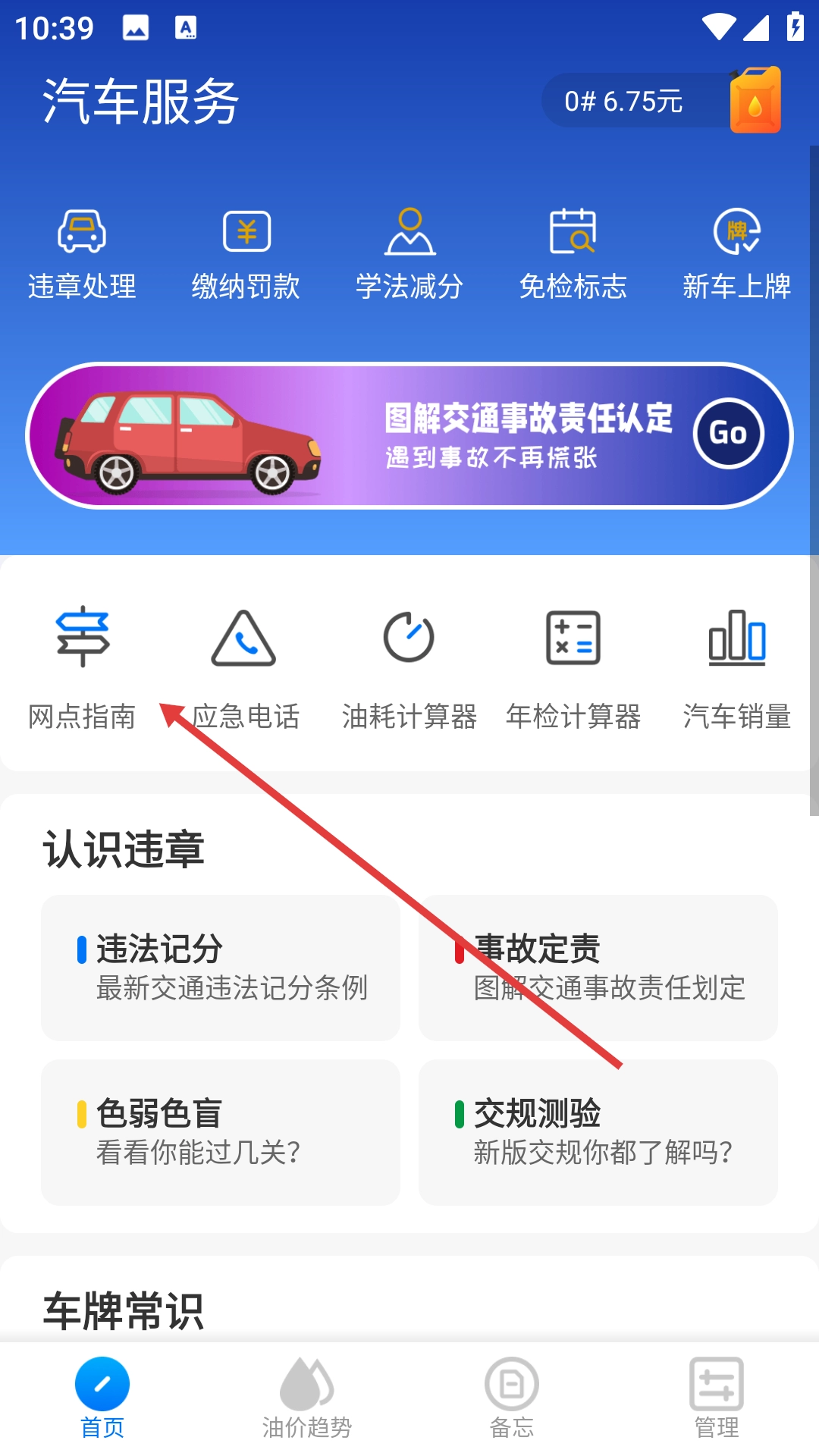Open the 0# 6.75元 oil price chip
The width and height of the screenshot is (819, 1456).
click(x=662, y=100)
